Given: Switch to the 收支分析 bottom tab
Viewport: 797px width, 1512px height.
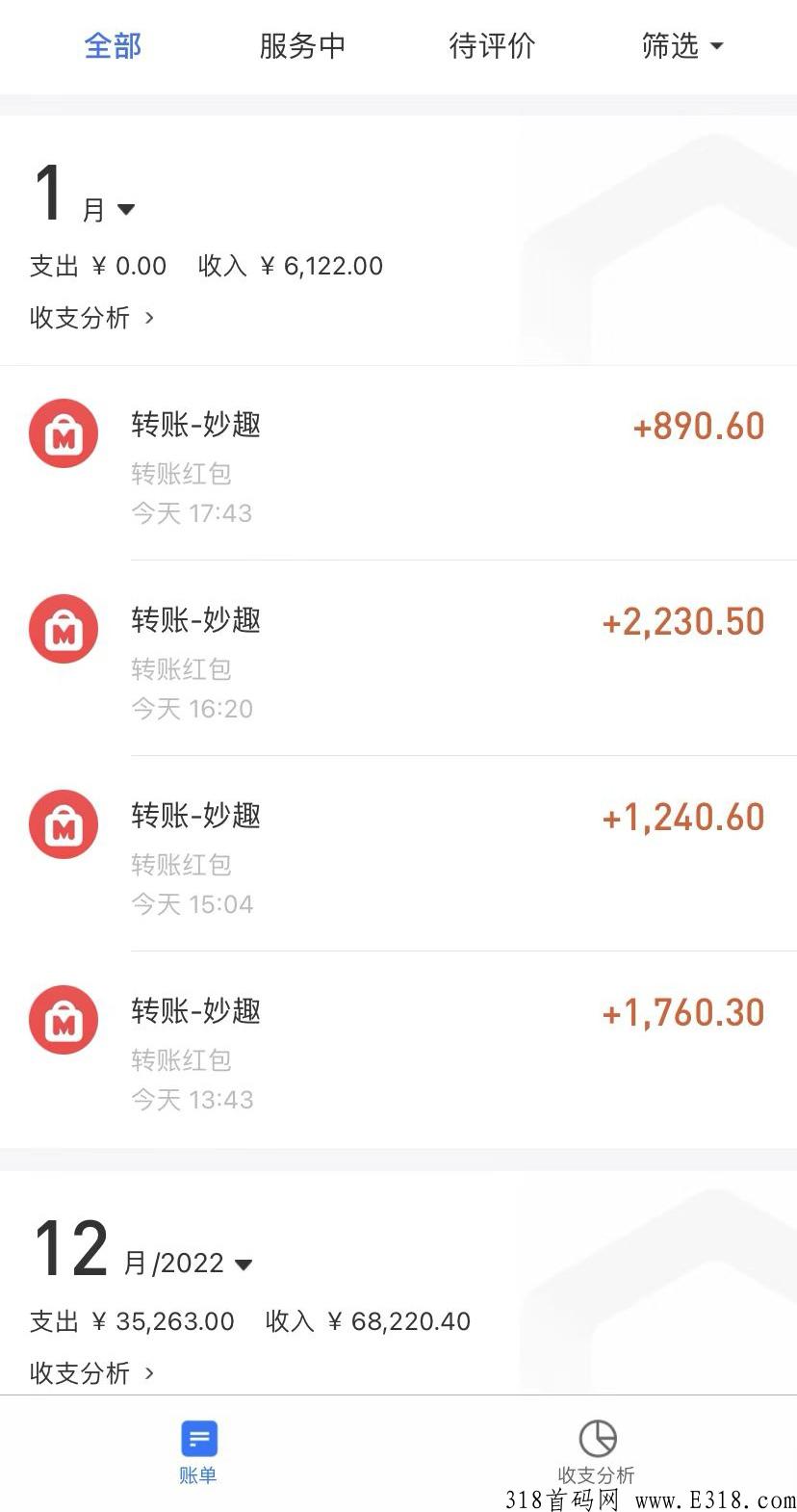Looking at the screenshot, I should click(x=597, y=1452).
